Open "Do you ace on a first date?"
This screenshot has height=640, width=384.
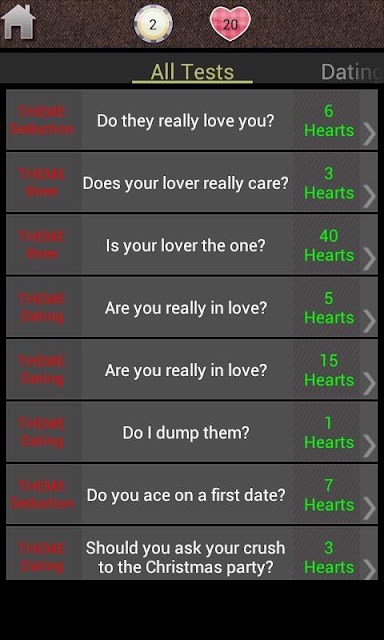192,495
